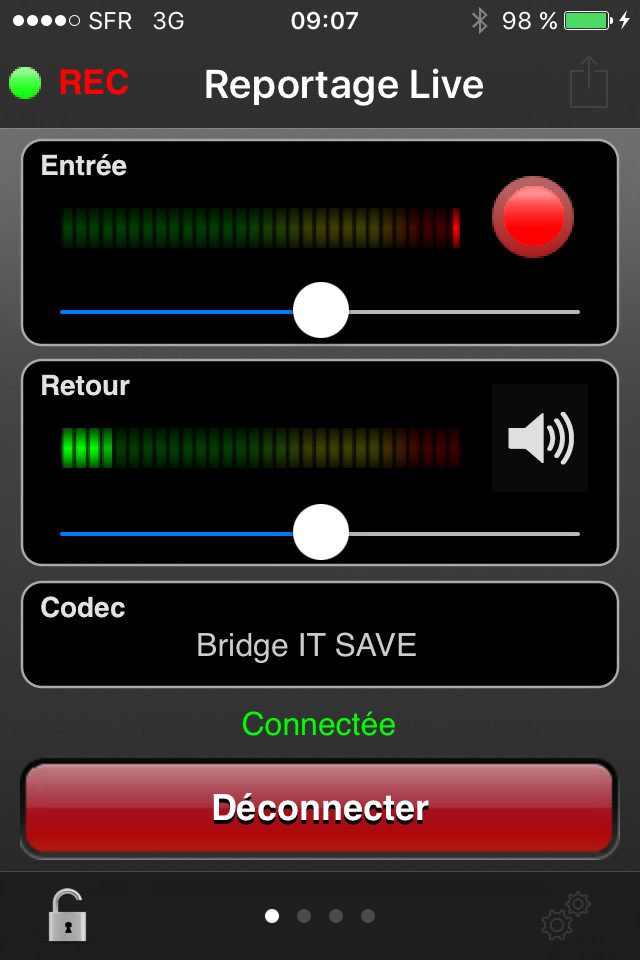This screenshot has height=960, width=640.
Task: Tap the Retour volume slider knob
Action: (x=321, y=533)
